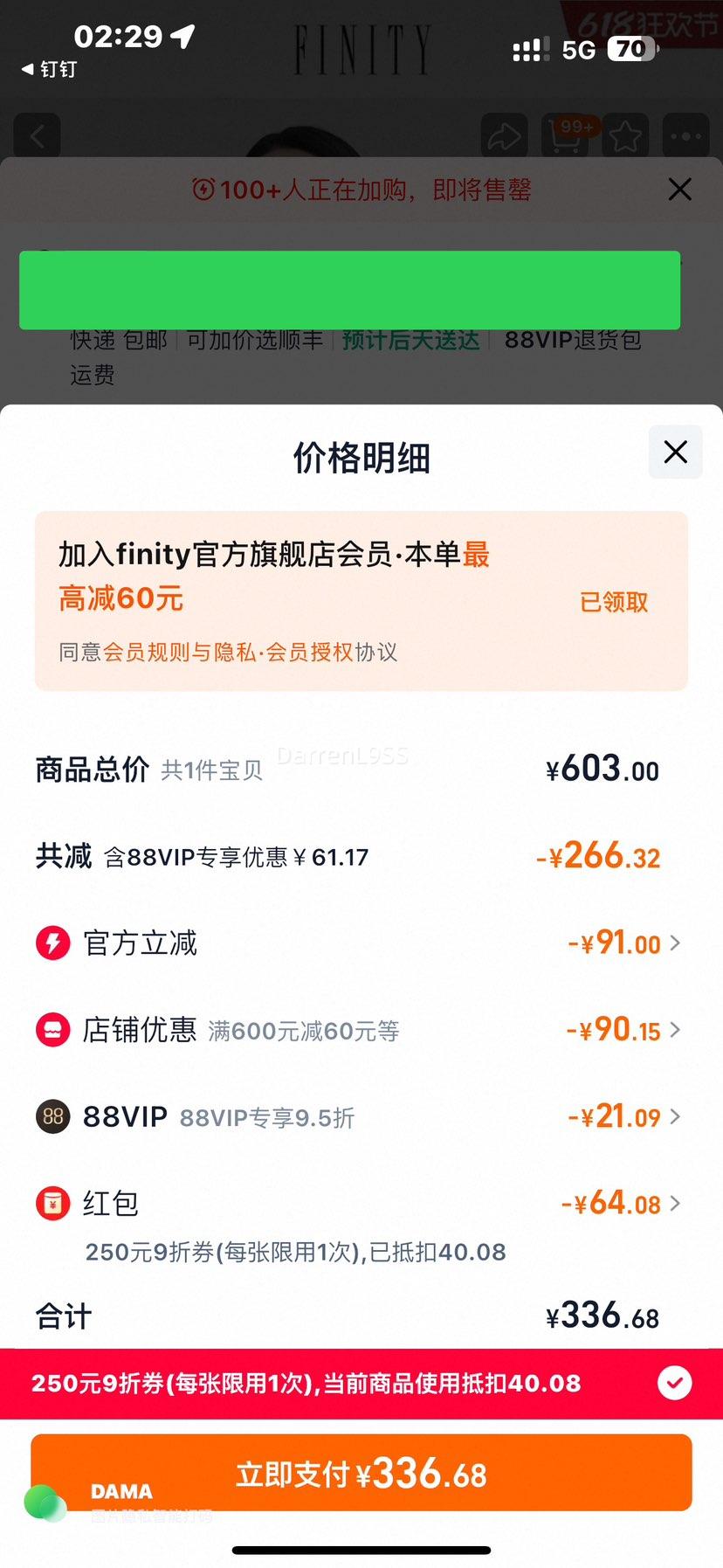Image resolution: width=723 pixels, height=1568 pixels.
Task: Dismiss the 100+人正在加购 banner
Action: point(680,190)
